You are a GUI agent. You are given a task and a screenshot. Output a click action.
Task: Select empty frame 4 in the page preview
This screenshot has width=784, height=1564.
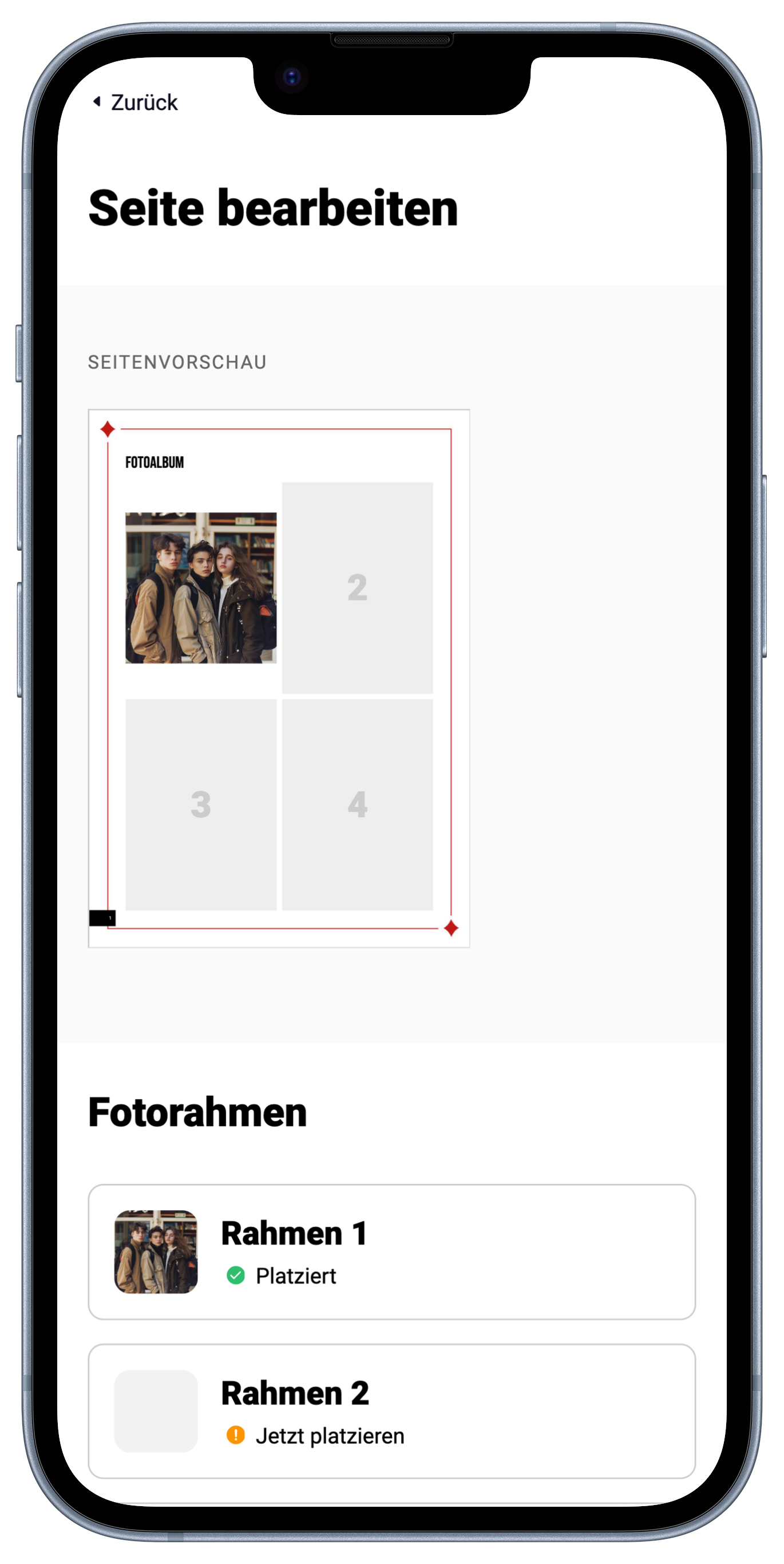[x=358, y=804]
